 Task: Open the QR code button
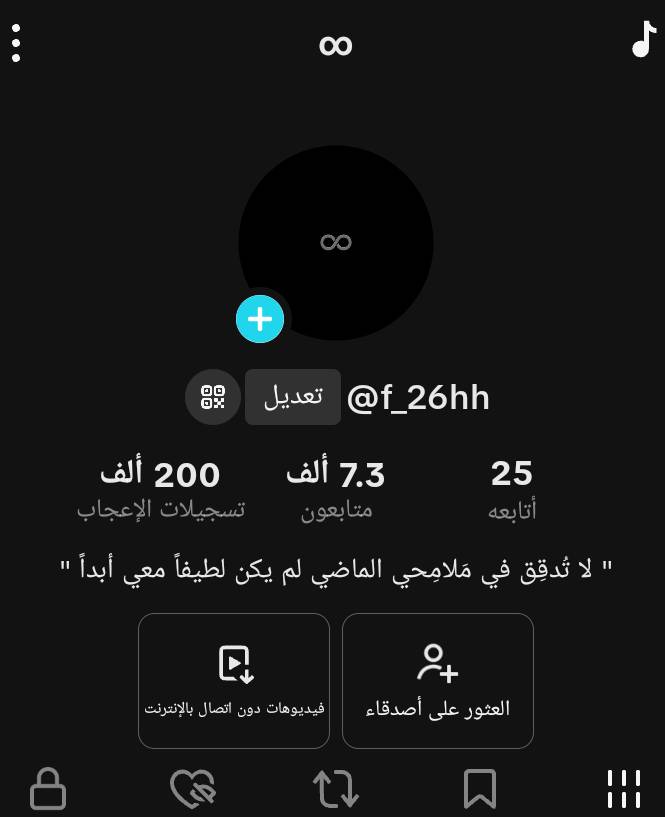tap(213, 397)
